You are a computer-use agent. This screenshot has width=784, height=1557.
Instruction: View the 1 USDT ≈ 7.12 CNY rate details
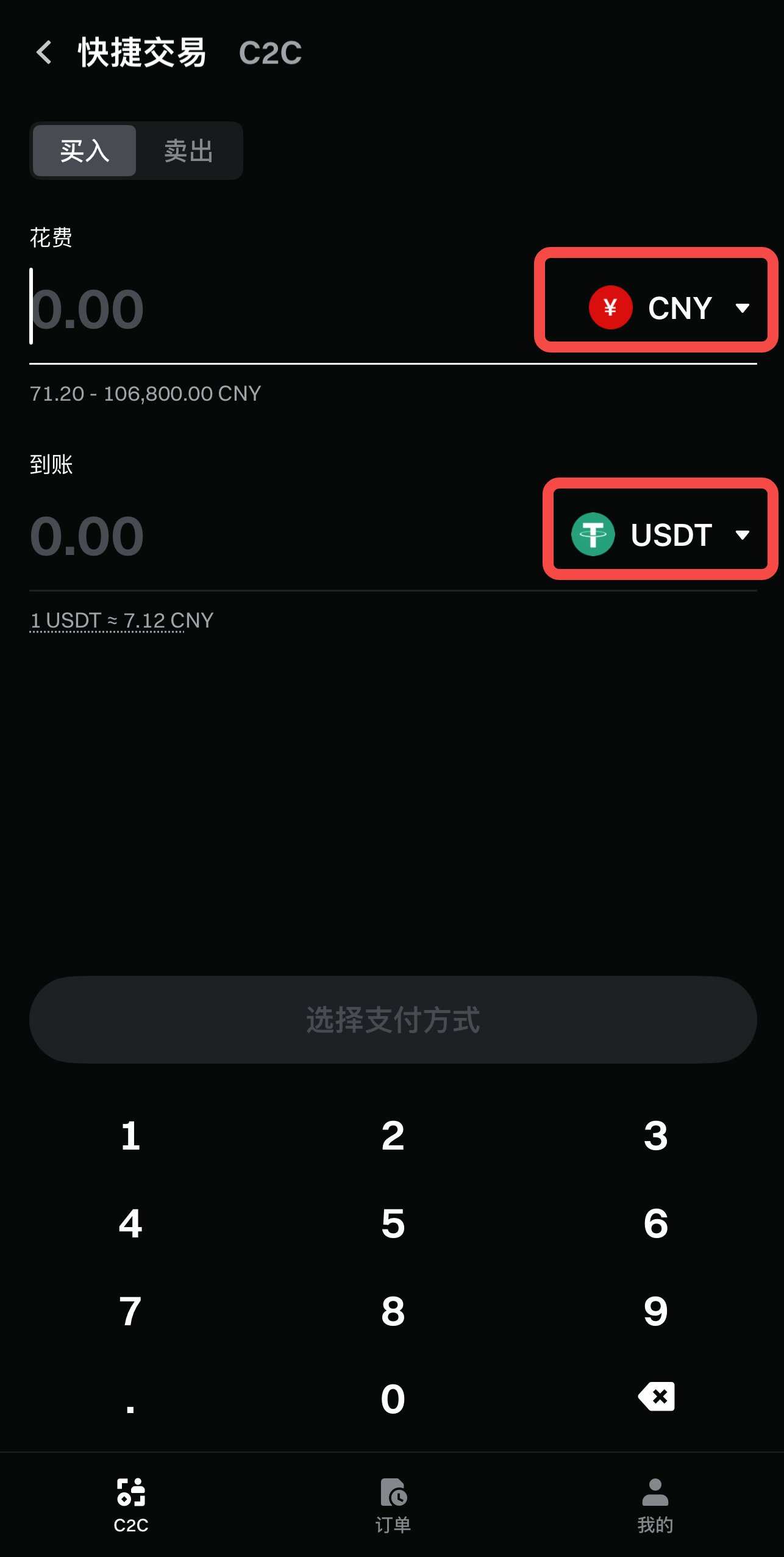121,620
